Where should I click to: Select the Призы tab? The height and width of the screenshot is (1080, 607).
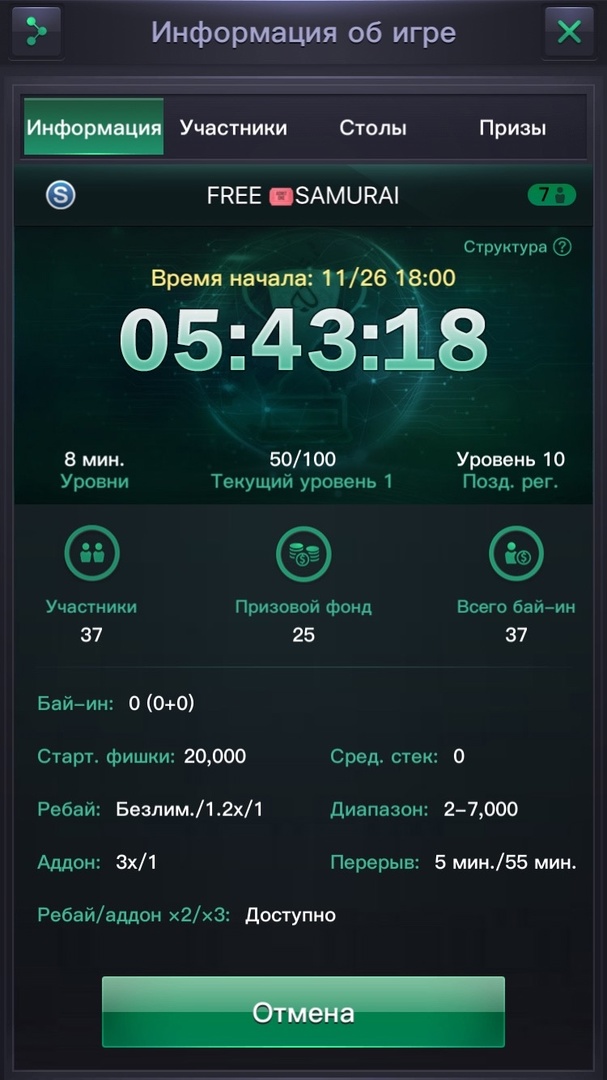[x=512, y=128]
